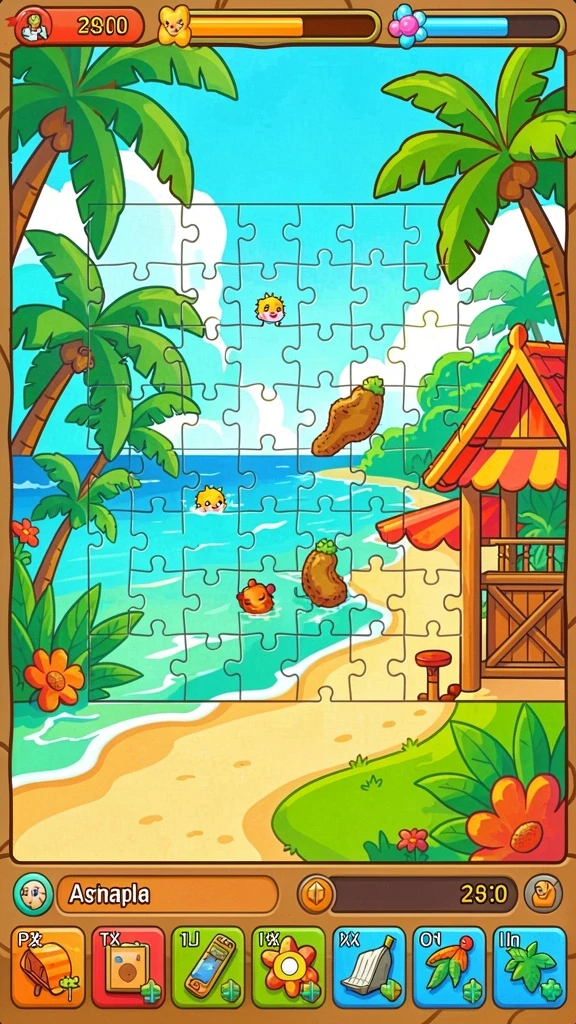The image size is (576, 1024).
Task: Open the player avatar next to Asnapla
Action: pyautogui.click(x=33, y=893)
